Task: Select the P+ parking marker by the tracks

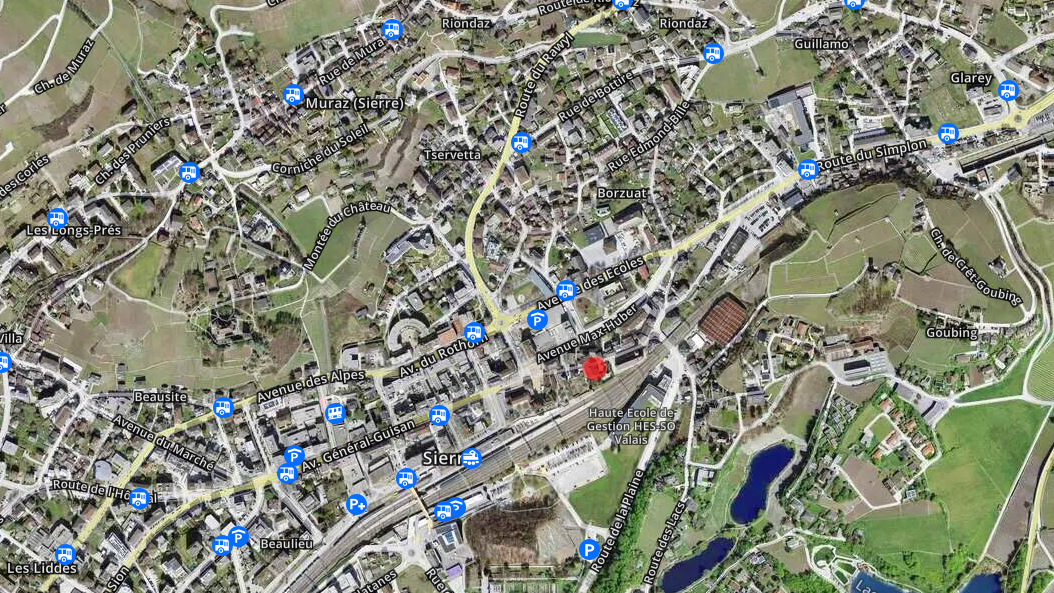Action: pos(357,505)
